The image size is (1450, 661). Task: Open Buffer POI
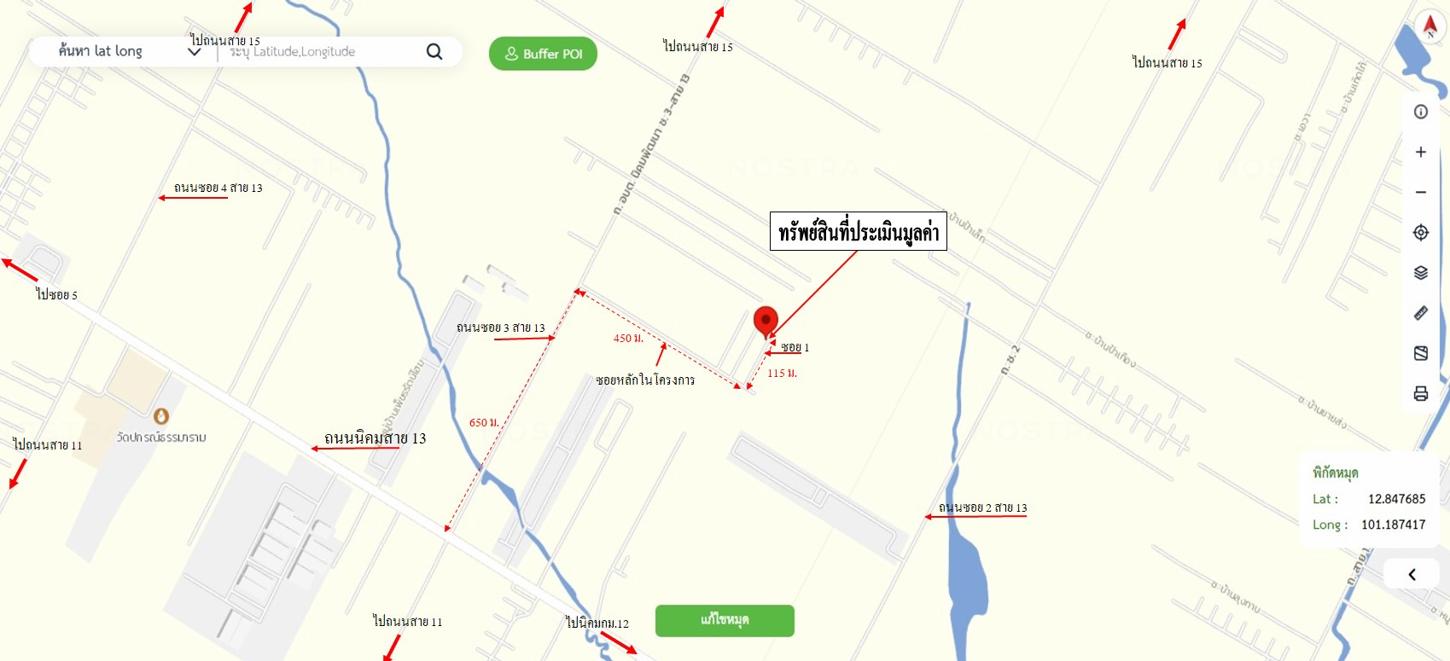click(543, 54)
